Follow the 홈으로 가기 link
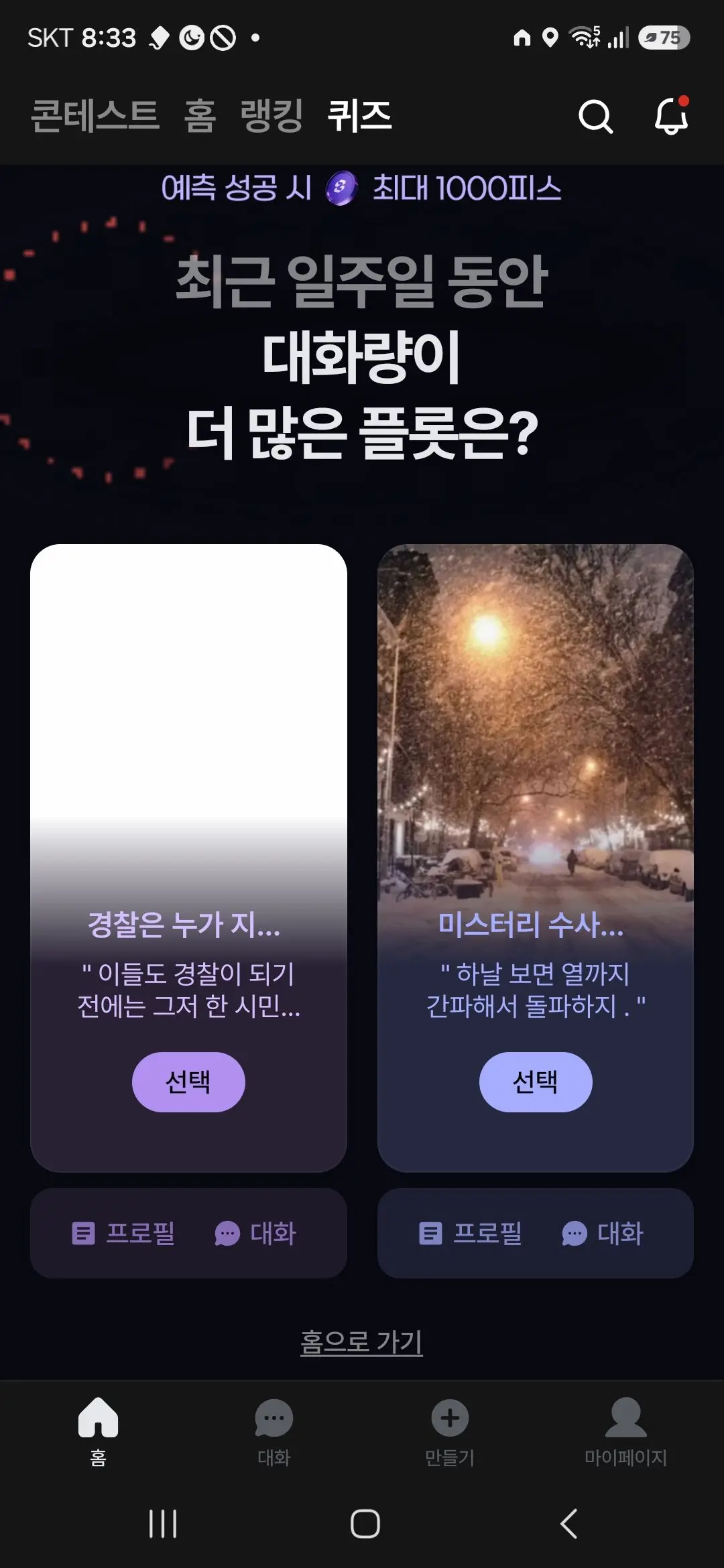Image resolution: width=724 pixels, height=1568 pixels. [x=361, y=1342]
